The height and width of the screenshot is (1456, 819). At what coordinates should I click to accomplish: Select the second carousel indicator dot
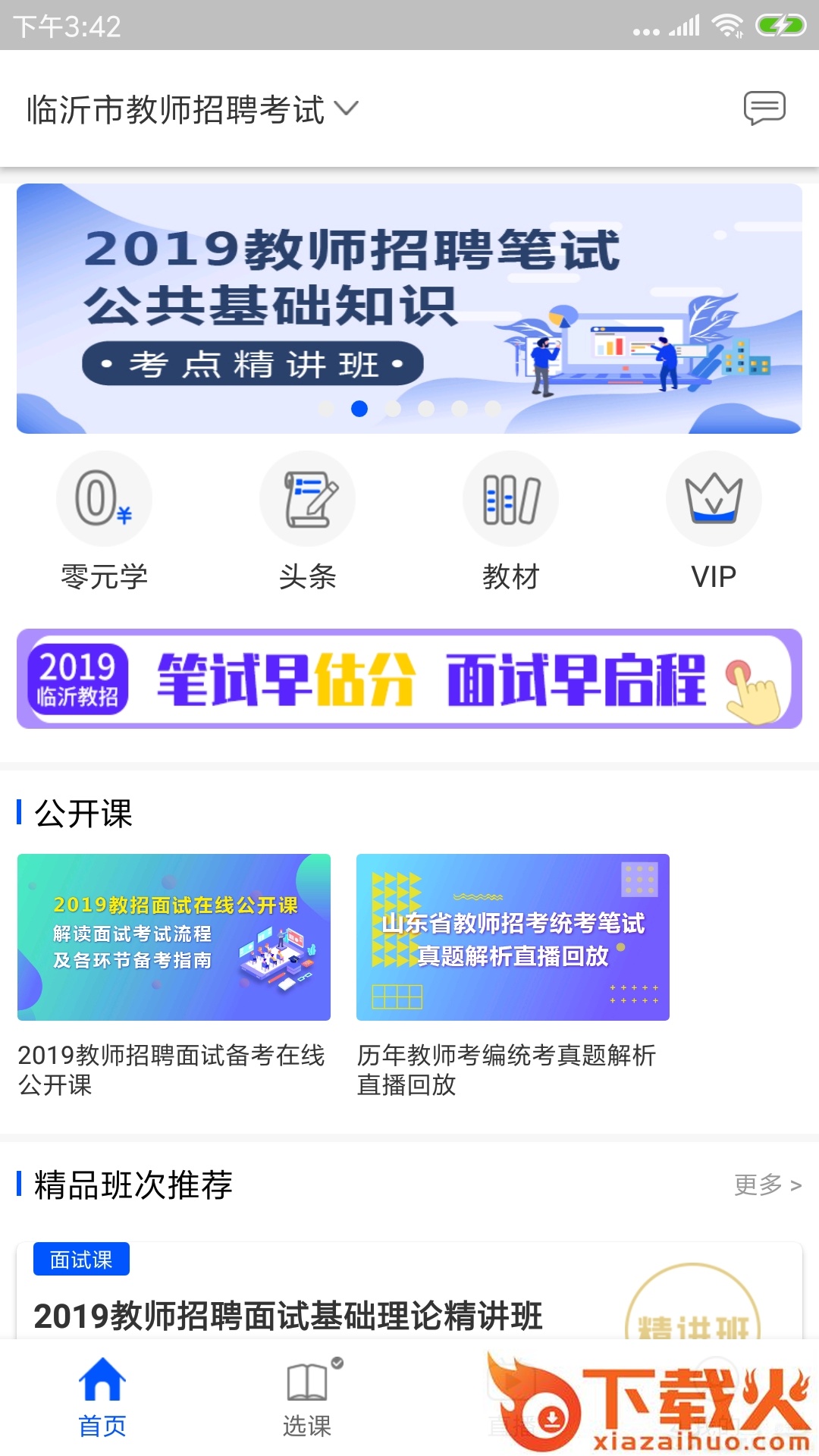pos(359,409)
